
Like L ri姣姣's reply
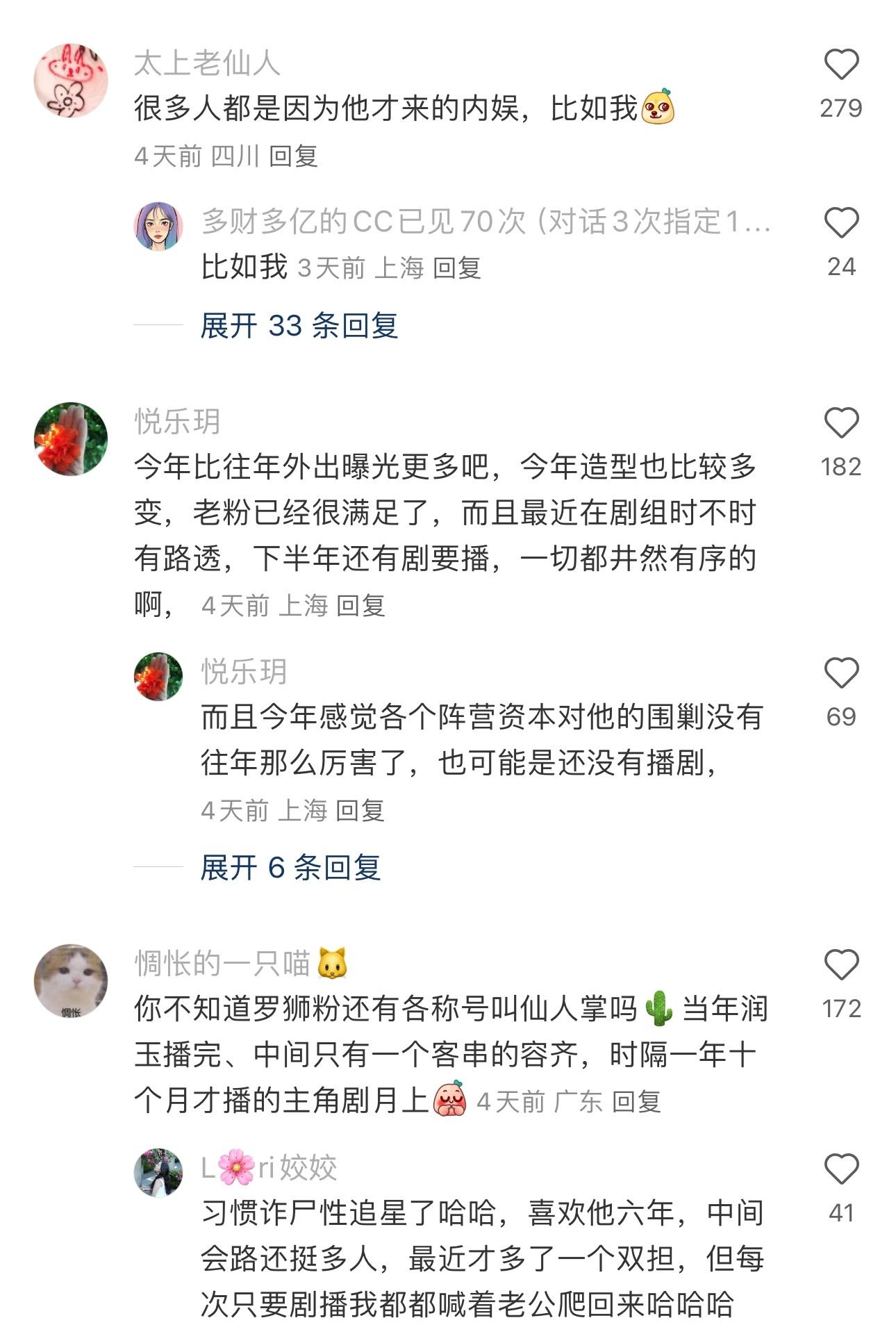click(841, 1169)
